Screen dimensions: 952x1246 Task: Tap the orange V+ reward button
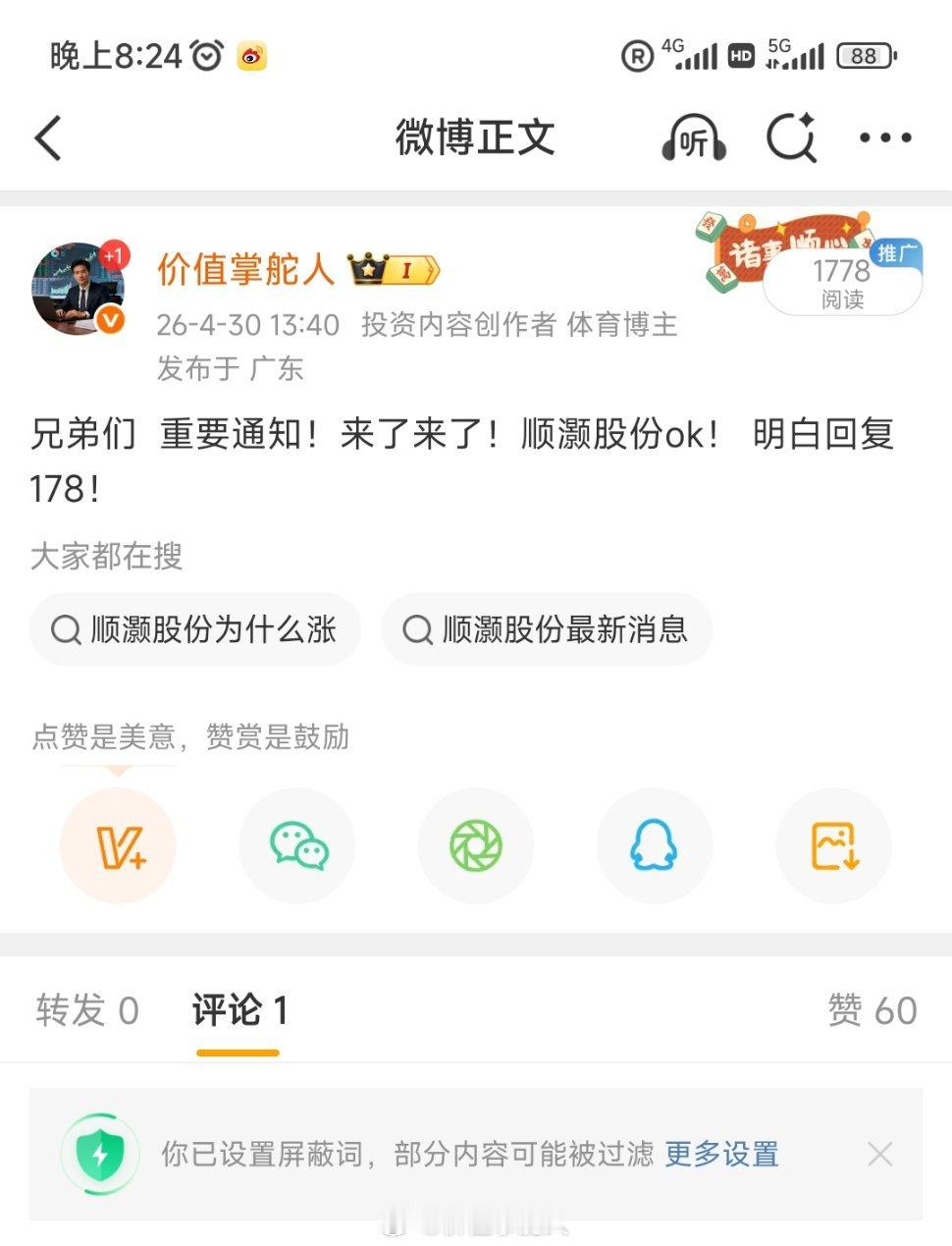click(118, 845)
